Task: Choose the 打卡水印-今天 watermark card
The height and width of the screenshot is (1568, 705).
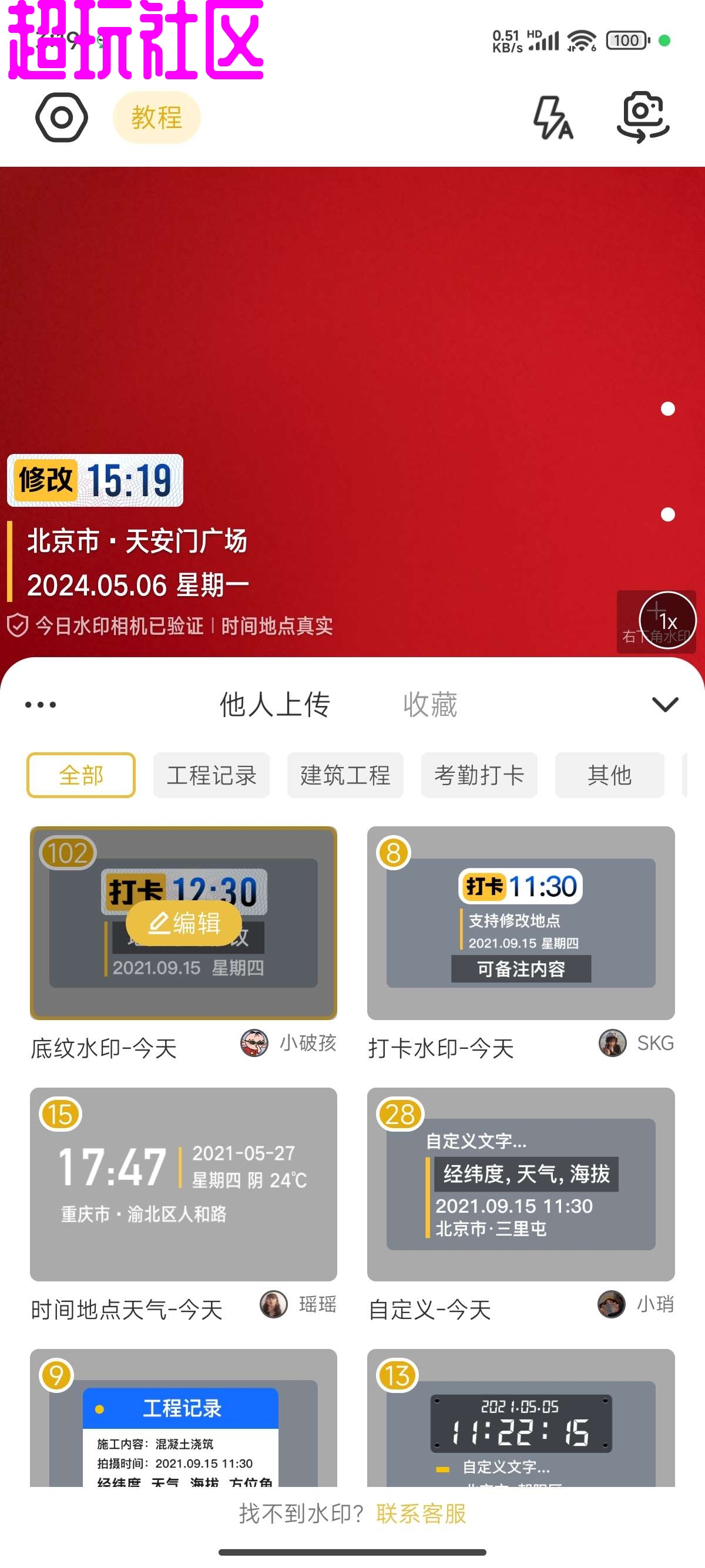Action: point(521,923)
